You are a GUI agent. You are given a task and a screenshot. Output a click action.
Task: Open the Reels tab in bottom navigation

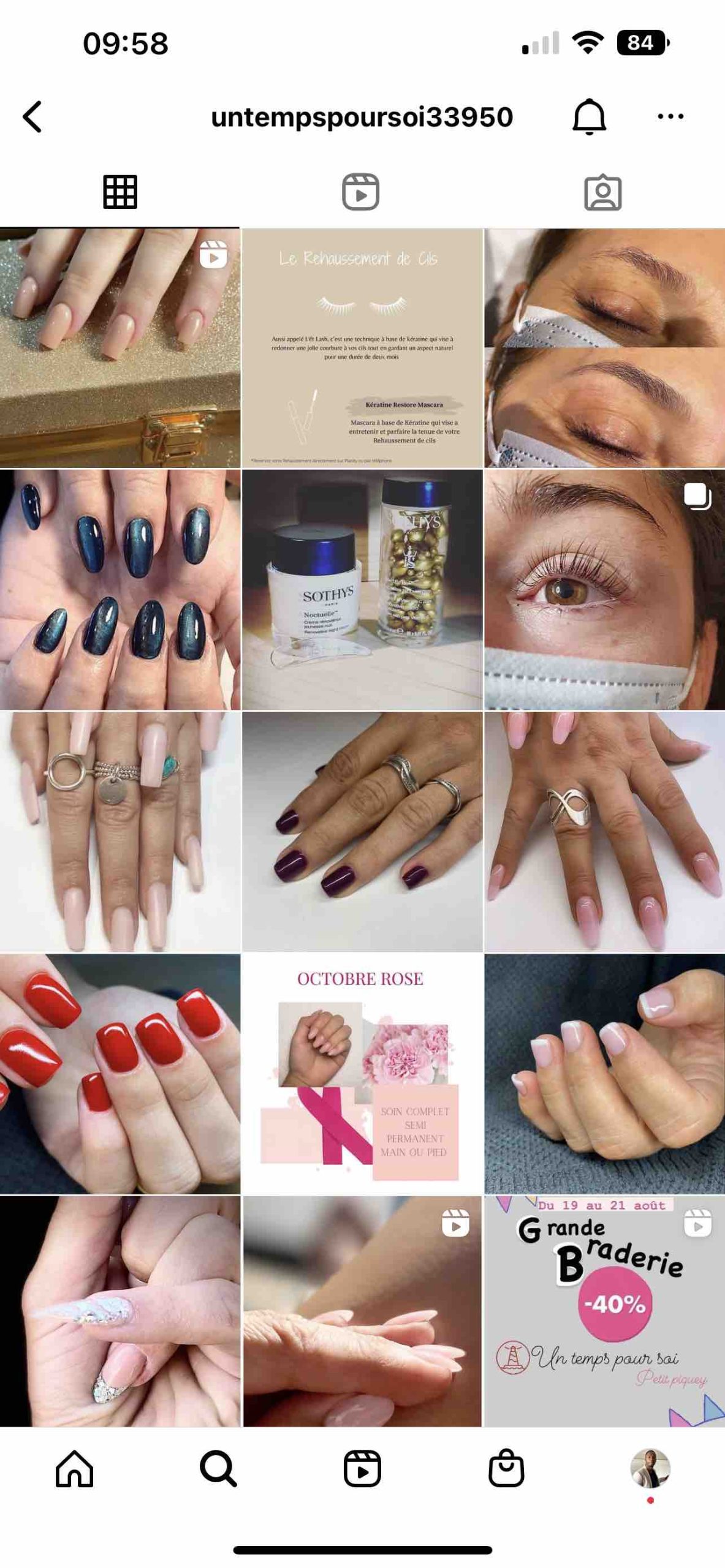pyautogui.click(x=362, y=1469)
